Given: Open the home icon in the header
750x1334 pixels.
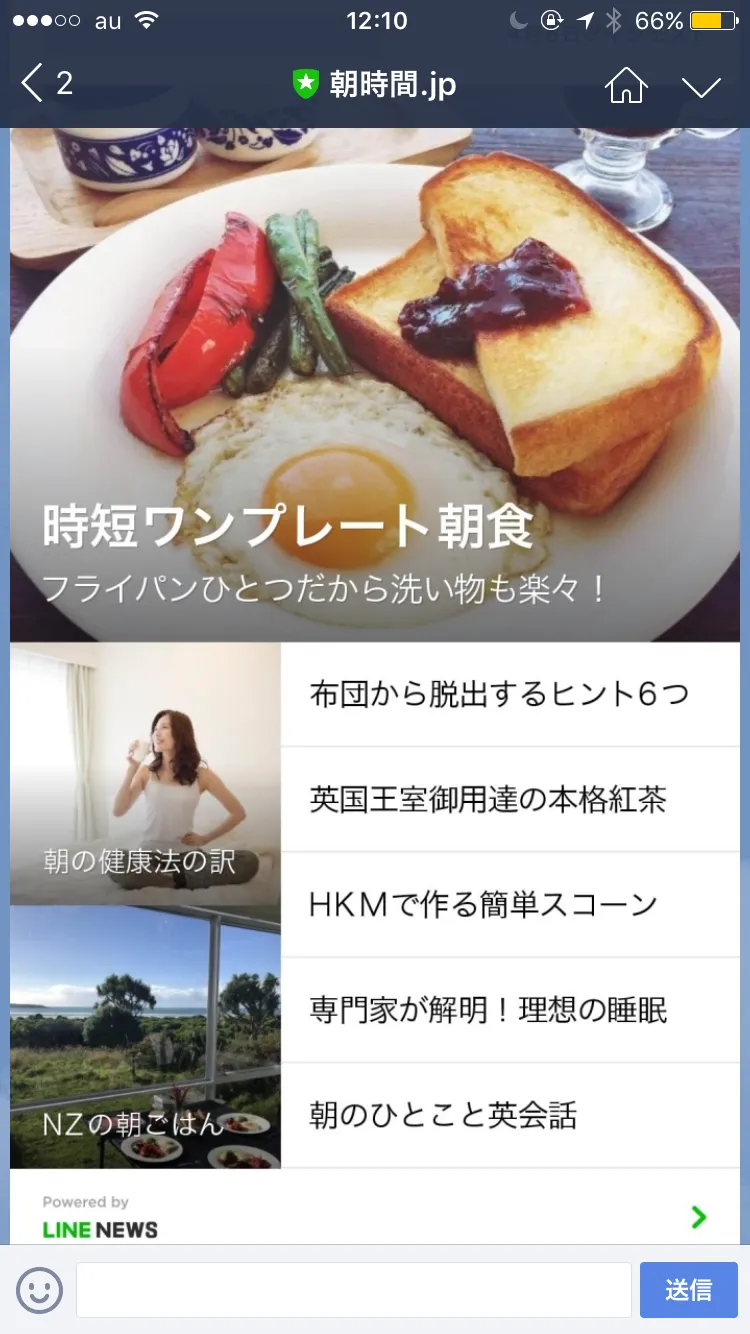Looking at the screenshot, I should pyautogui.click(x=626, y=85).
